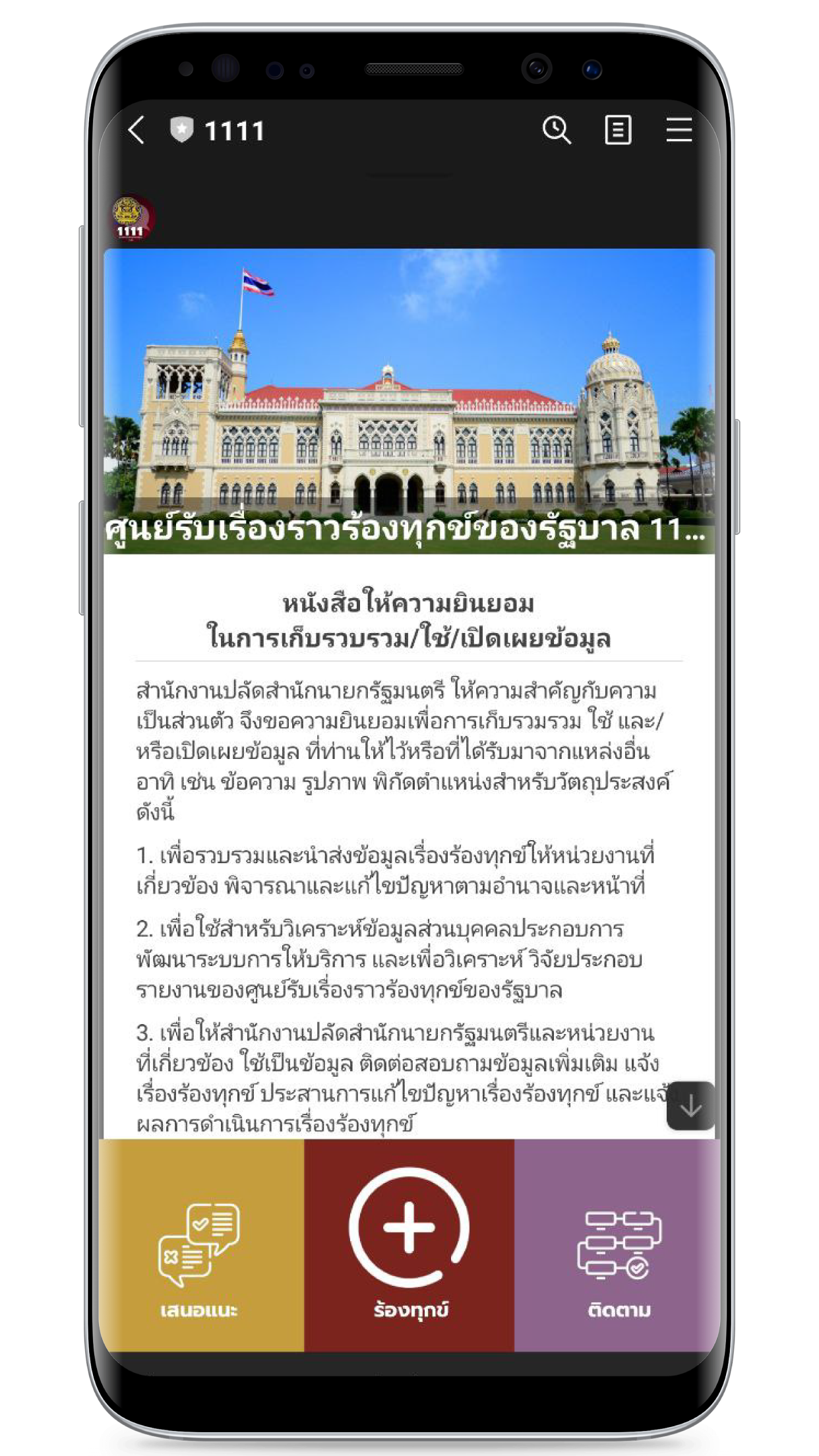
Task: Jump to latest message with down arrow
Action: coord(690,1106)
